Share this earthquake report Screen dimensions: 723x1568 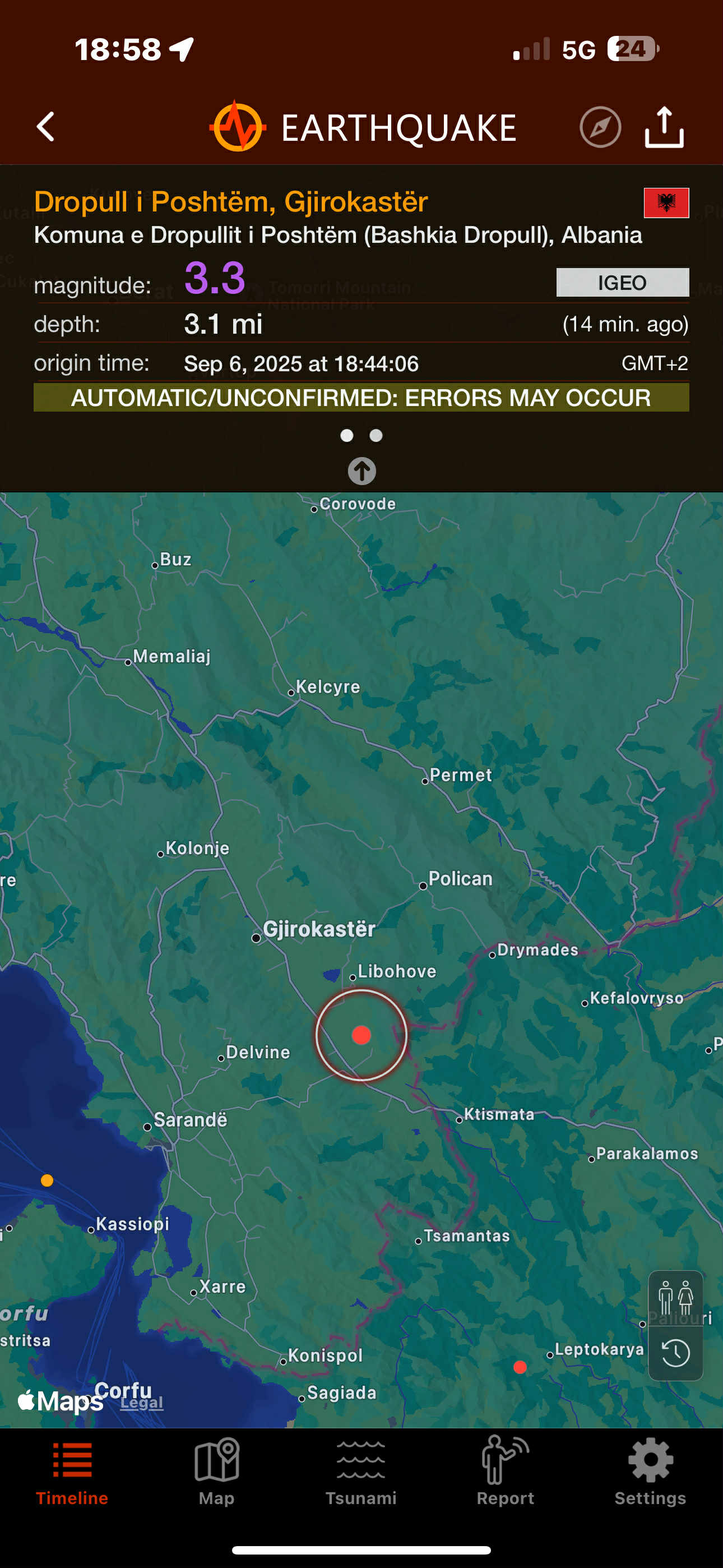tap(664, 127)
